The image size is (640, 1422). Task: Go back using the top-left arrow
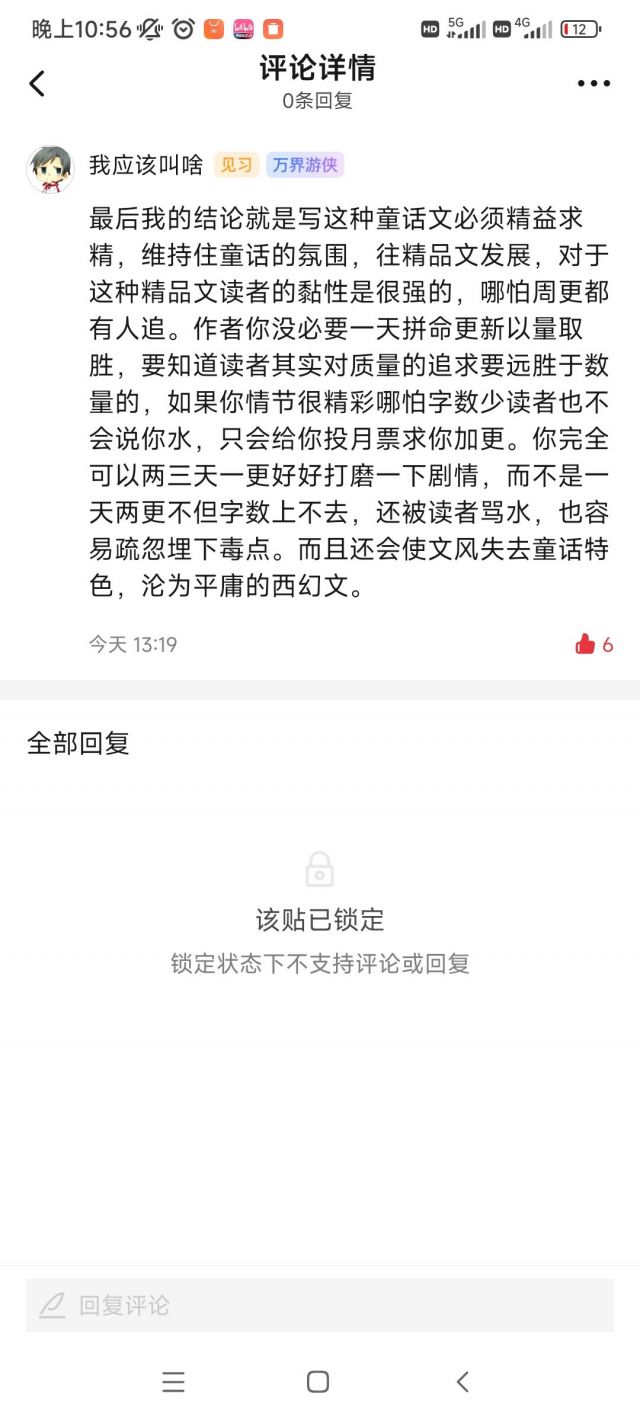coord(37,83)
